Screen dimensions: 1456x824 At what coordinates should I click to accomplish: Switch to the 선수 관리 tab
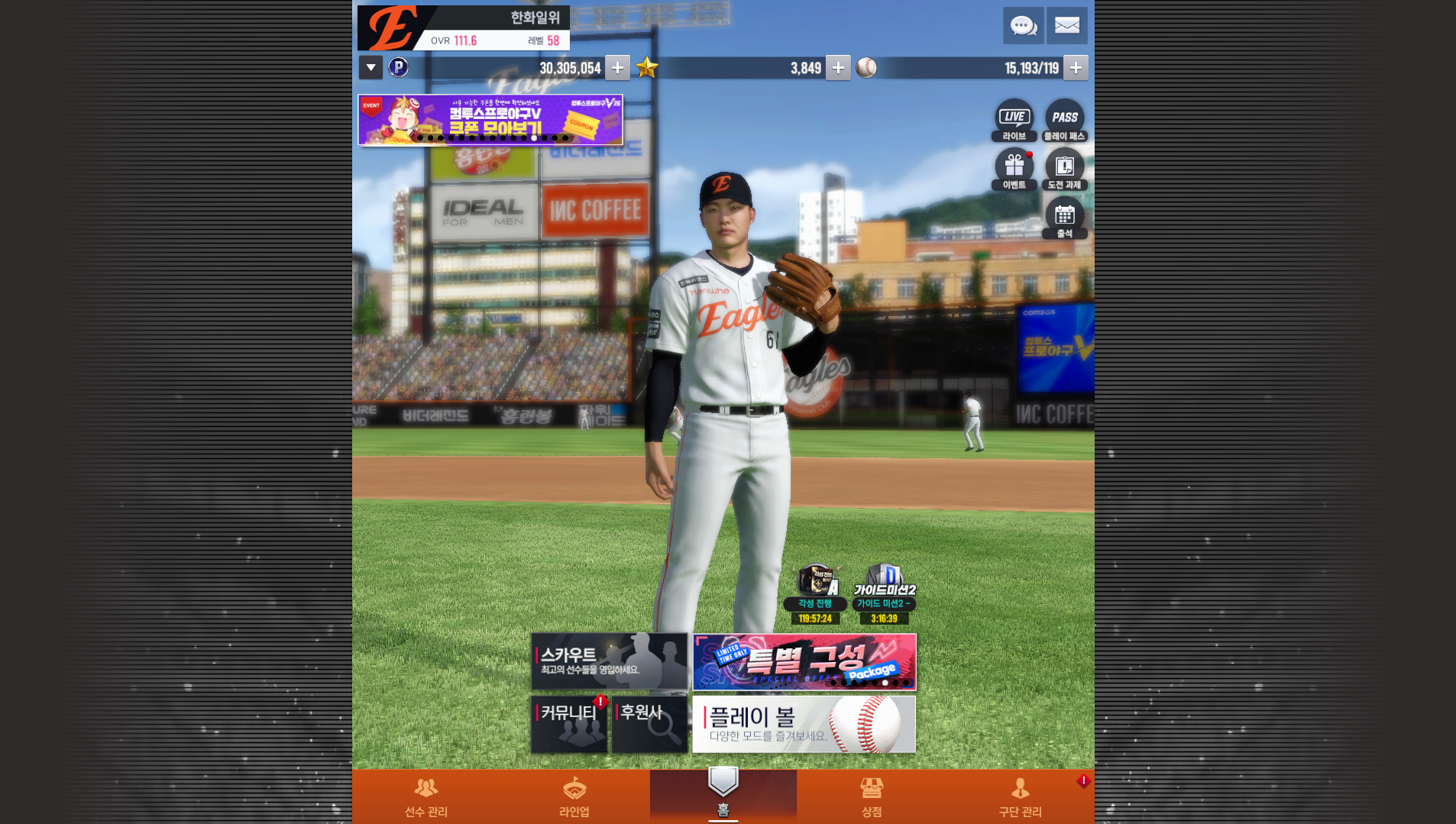pos(426,797)
